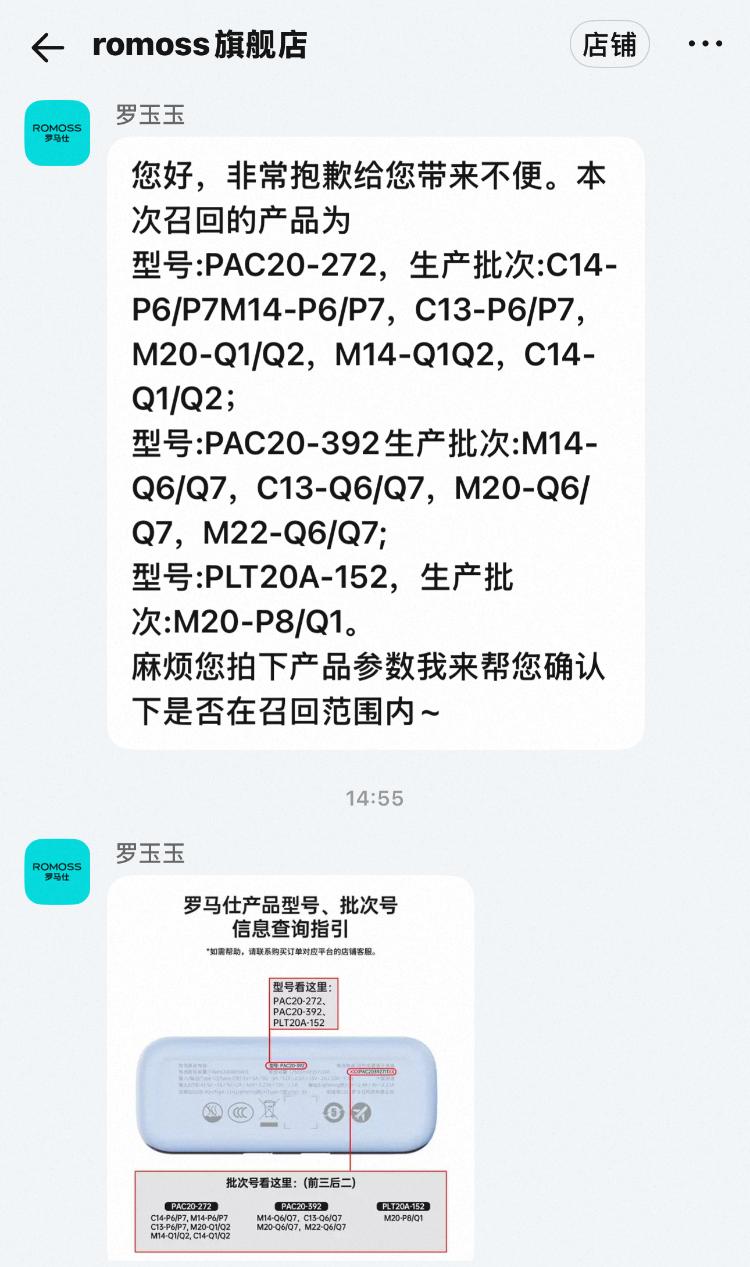Screen dimensions: 750x1267
Task: Go back from the romoss旗舰店 chat
Action: 47,47
